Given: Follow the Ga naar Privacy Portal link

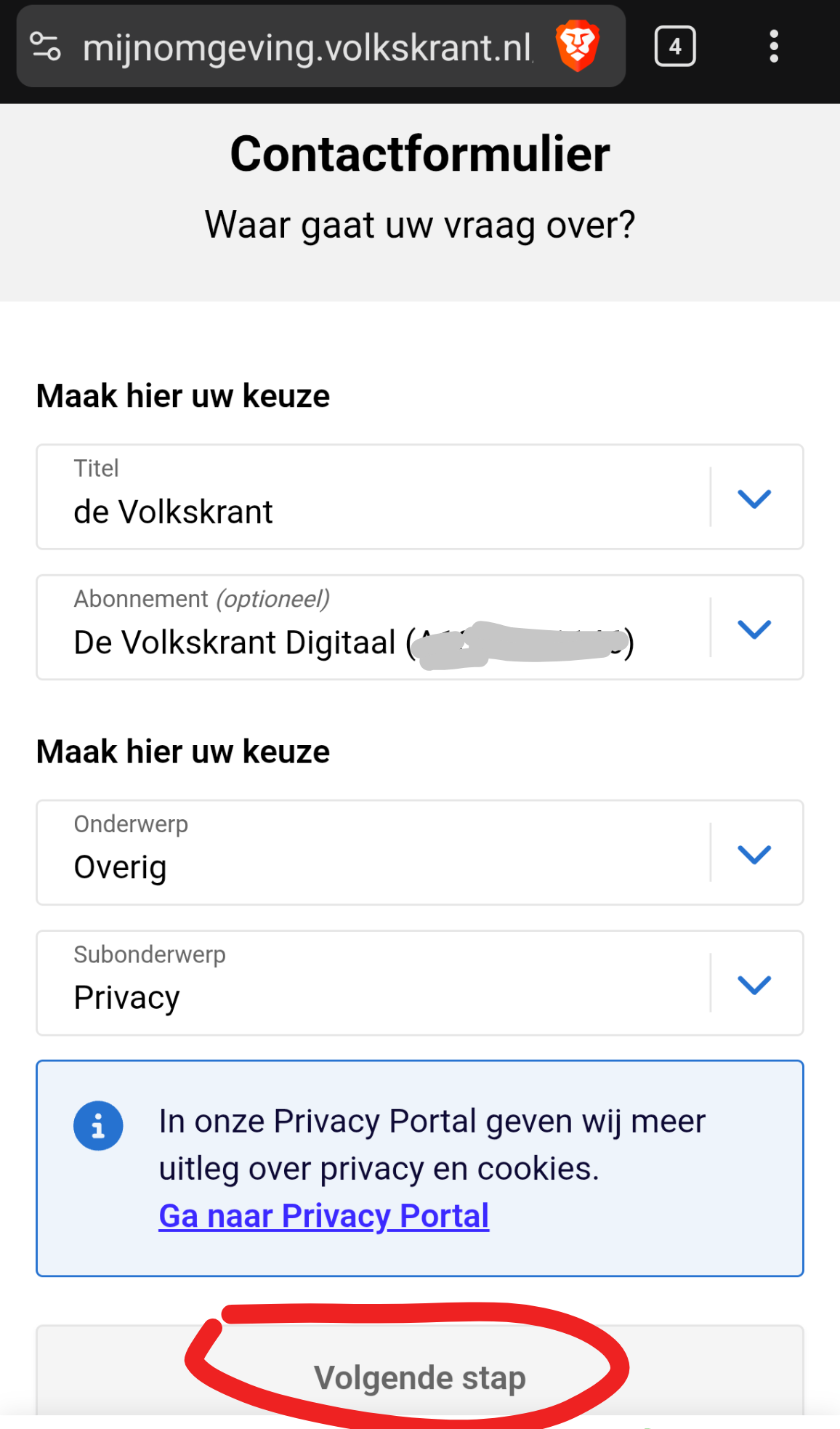Looking at the screenshot, I should pyautogui.click(x=324, y=1216).
